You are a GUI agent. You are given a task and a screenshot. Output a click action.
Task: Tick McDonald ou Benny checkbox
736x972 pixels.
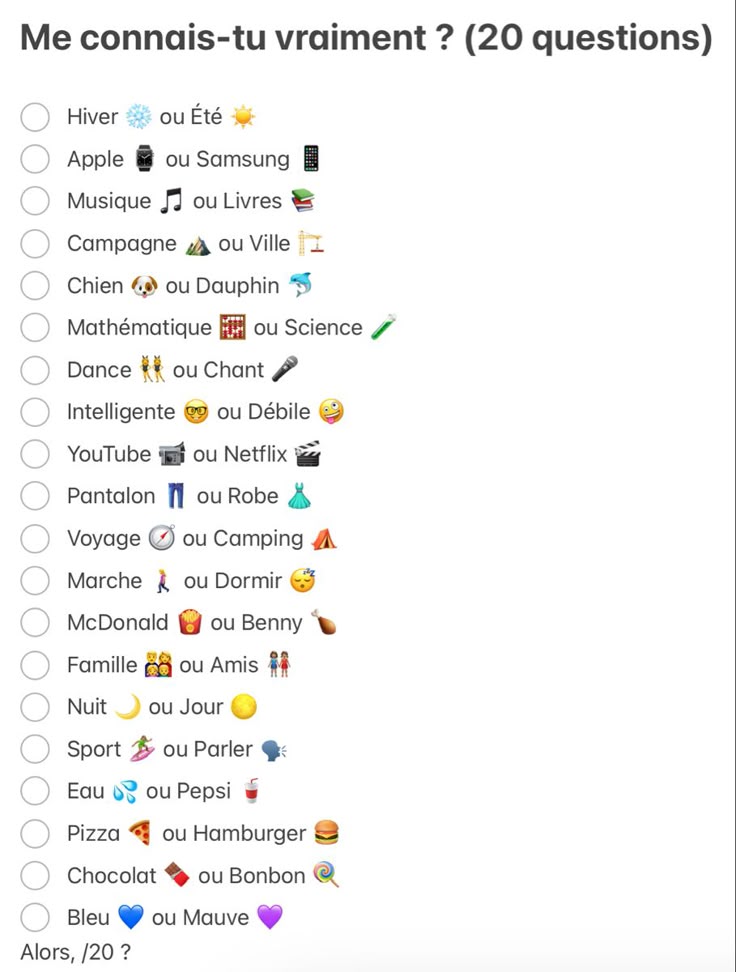(x=36, y=623)
